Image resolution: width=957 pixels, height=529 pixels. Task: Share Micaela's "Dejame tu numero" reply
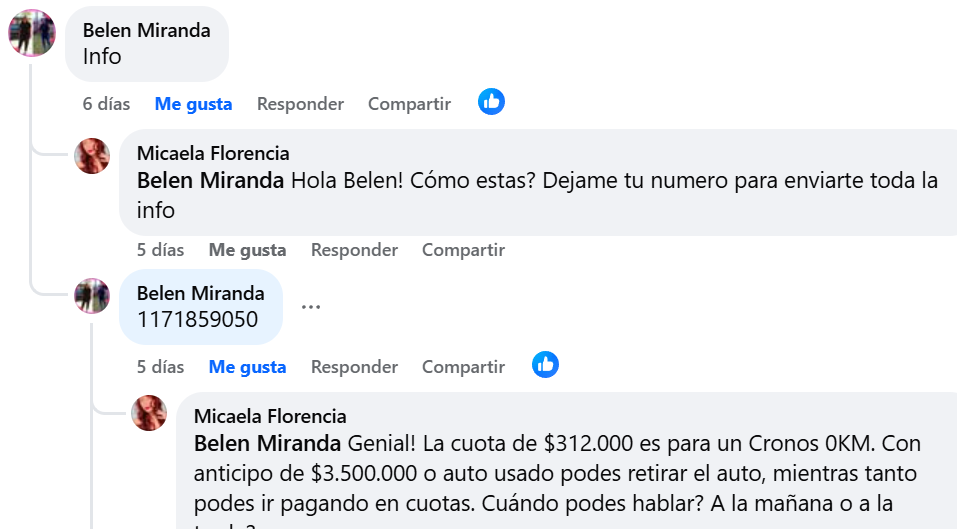(463, 250)
